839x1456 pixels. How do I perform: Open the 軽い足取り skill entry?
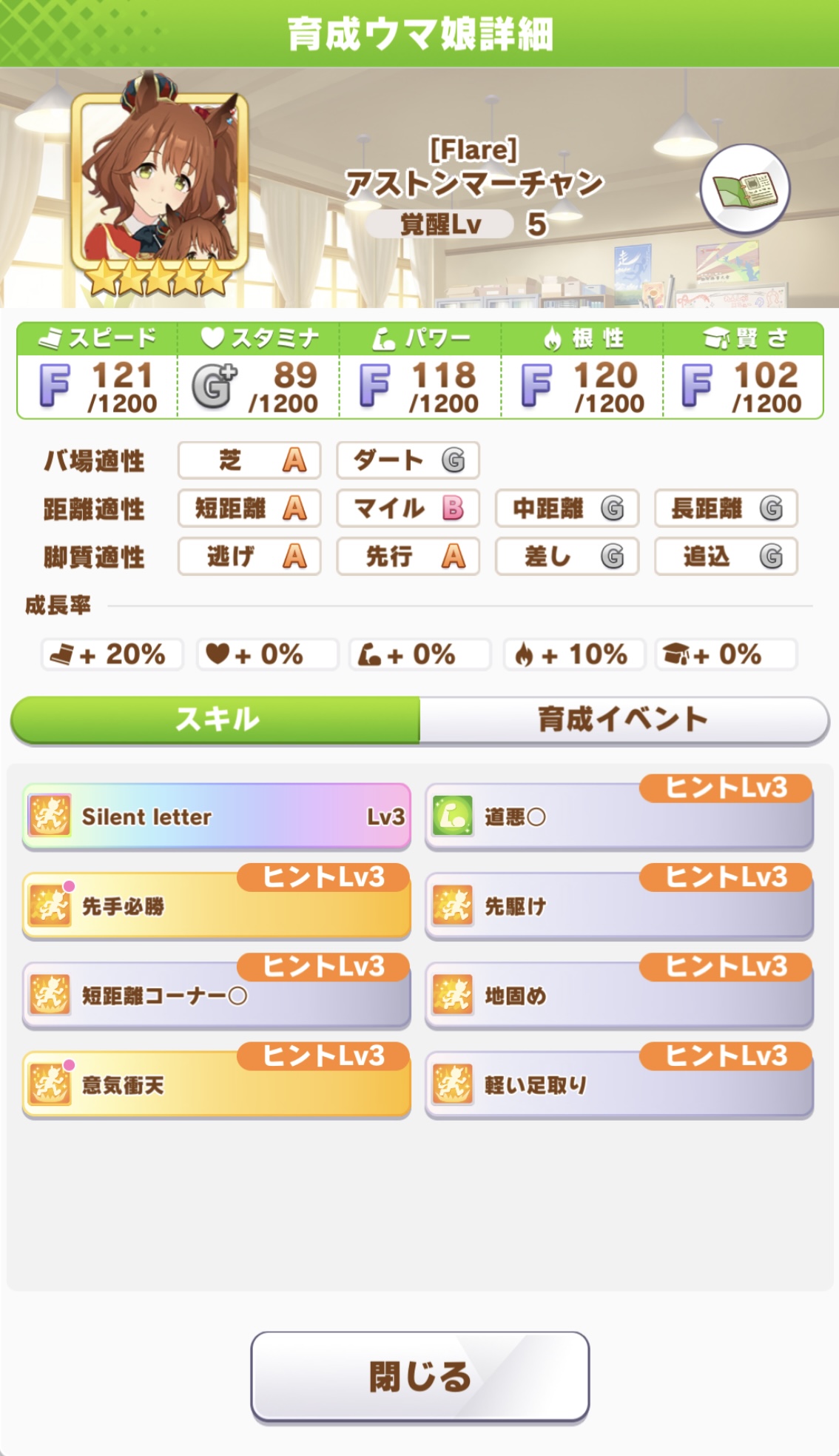pos(619,1086)
